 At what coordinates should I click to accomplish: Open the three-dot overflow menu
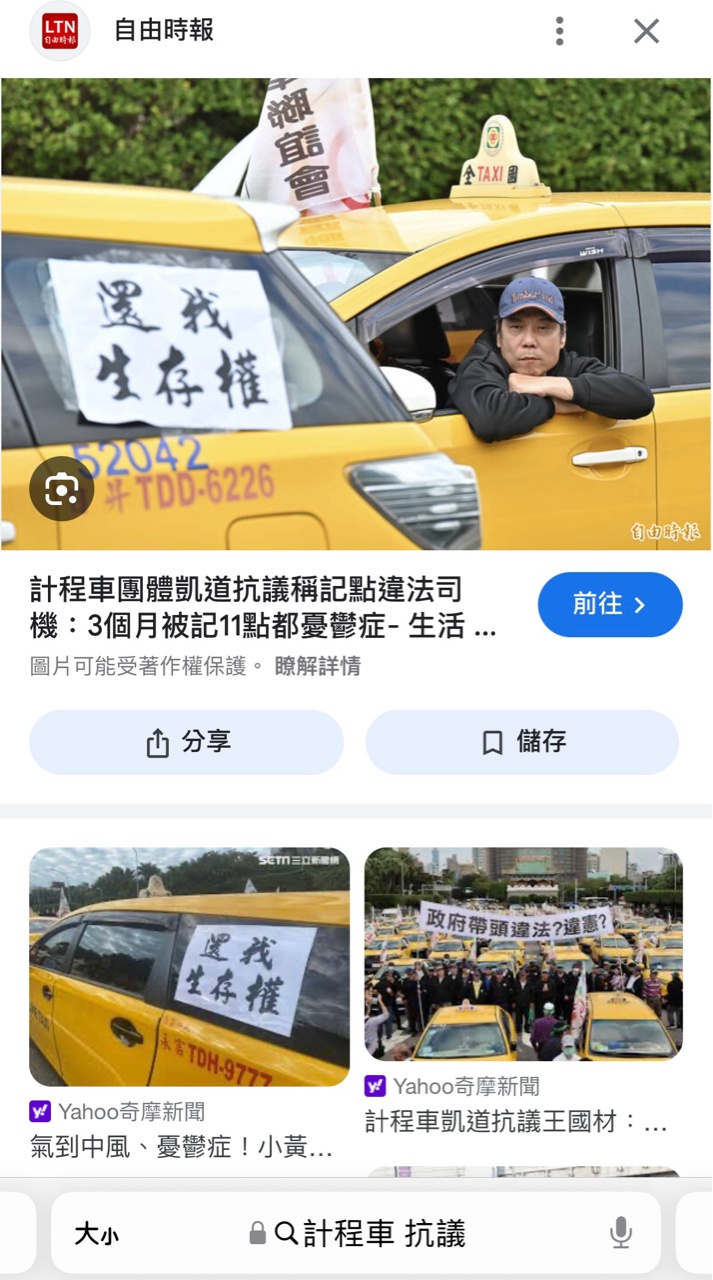click(x=559, y=31)
